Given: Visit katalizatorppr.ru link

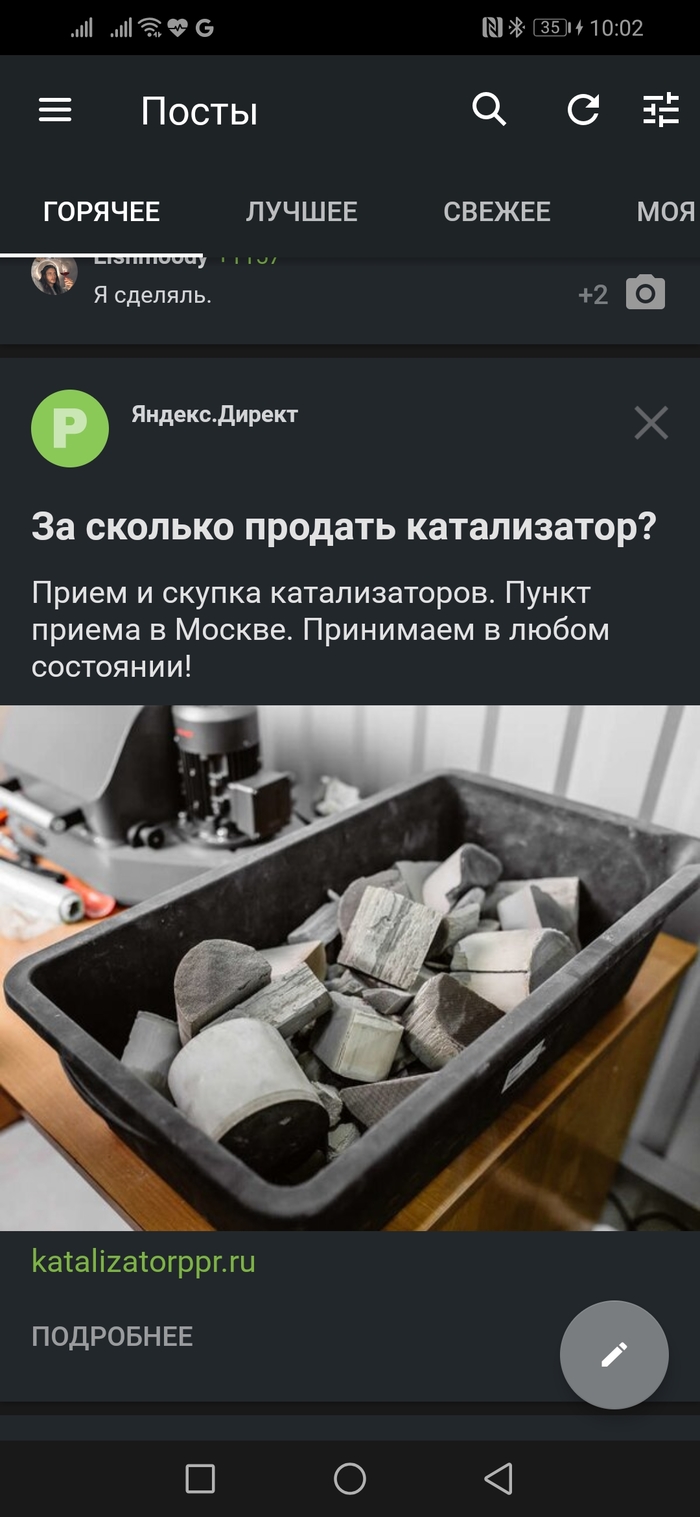Looking at the screenshot, I should tap(143, 1262).
